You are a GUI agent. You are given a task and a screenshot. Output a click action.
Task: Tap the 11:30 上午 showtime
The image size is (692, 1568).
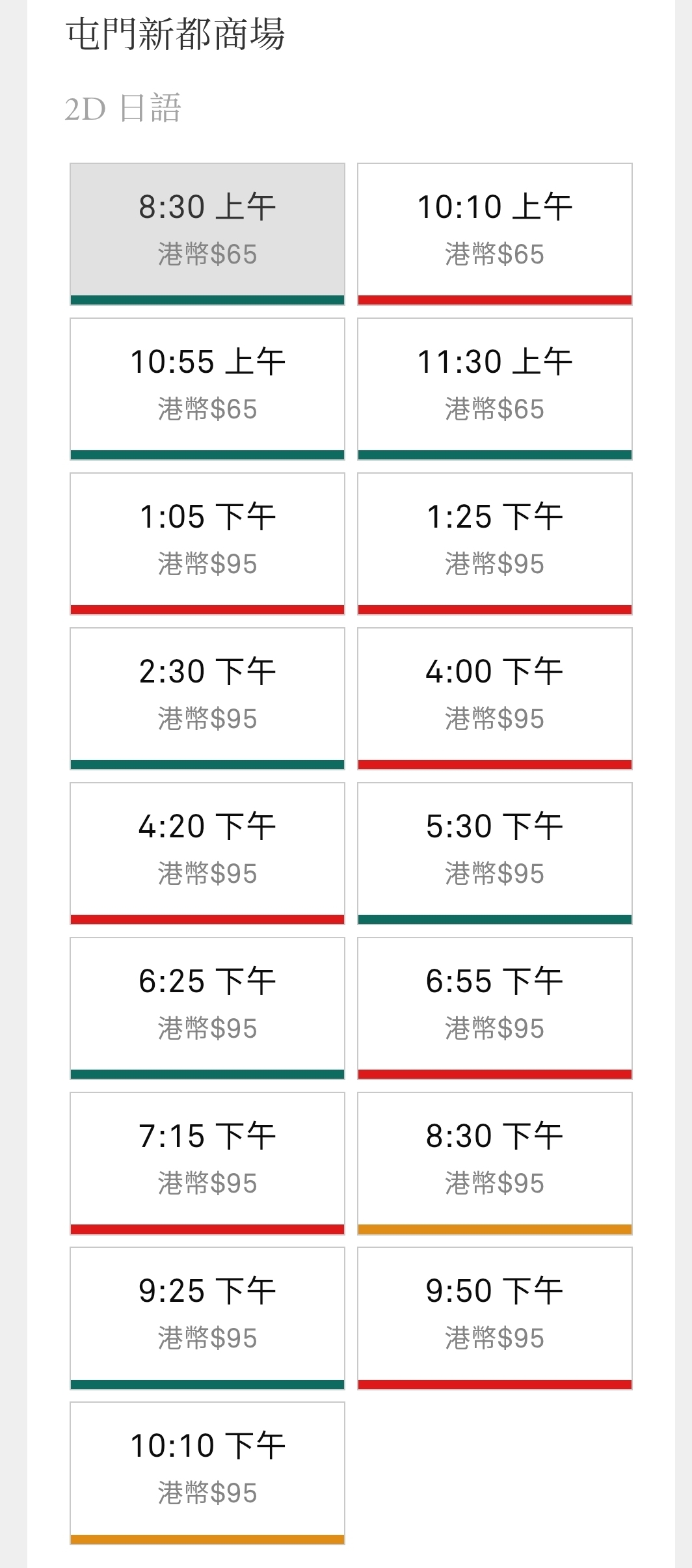coord(495,389)
